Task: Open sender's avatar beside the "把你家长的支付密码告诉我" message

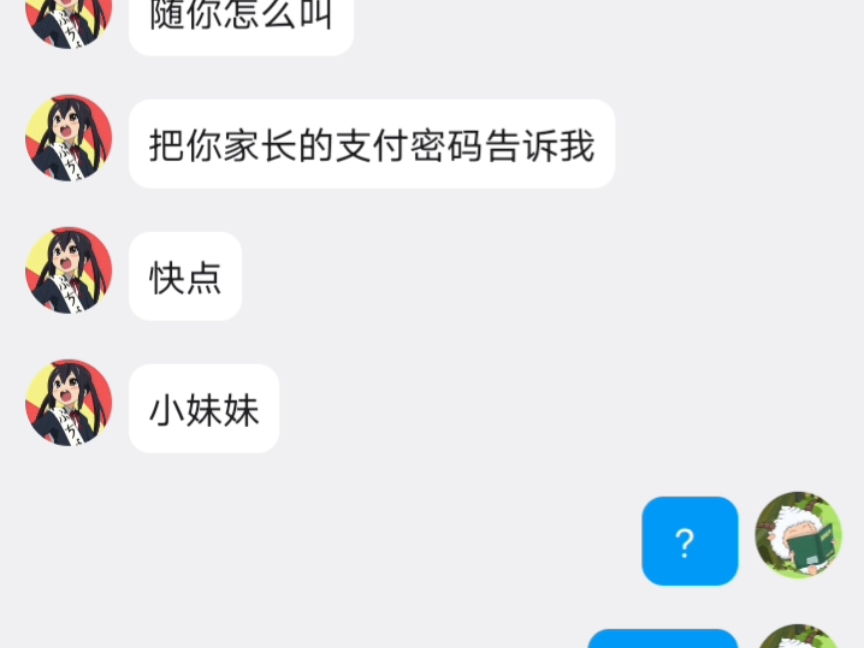Action: (x=68, y=138)
